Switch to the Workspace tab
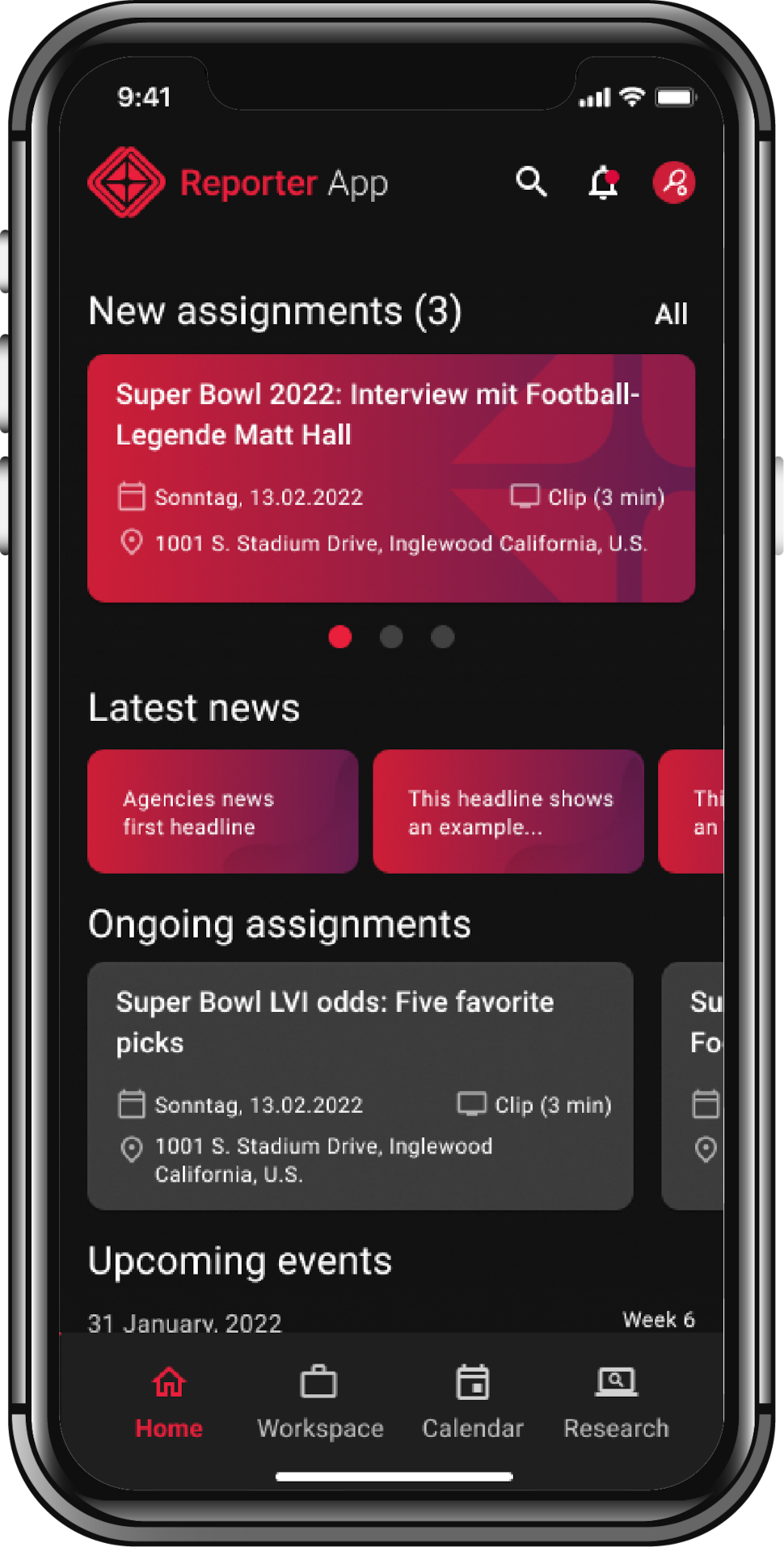The width and height of the screenshot is (784, 1547). [x=320, y=1402]
